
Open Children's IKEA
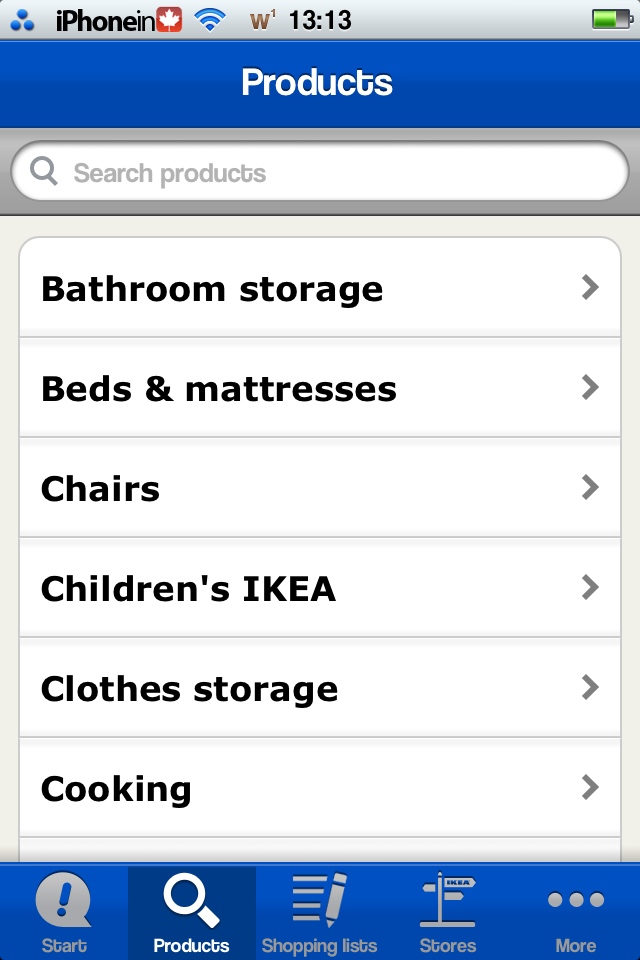(320, 588)
